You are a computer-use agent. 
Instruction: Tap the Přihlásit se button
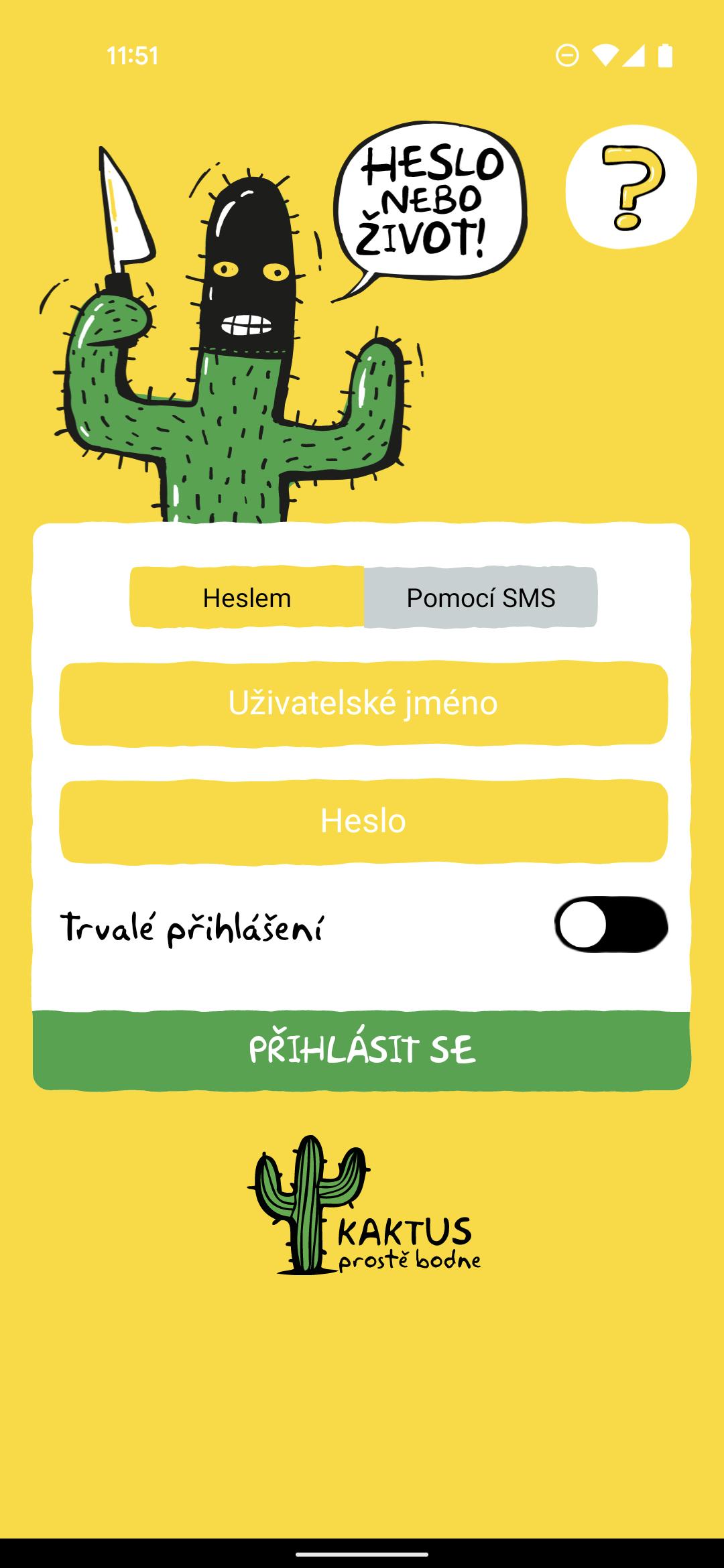coord(361,1050)
